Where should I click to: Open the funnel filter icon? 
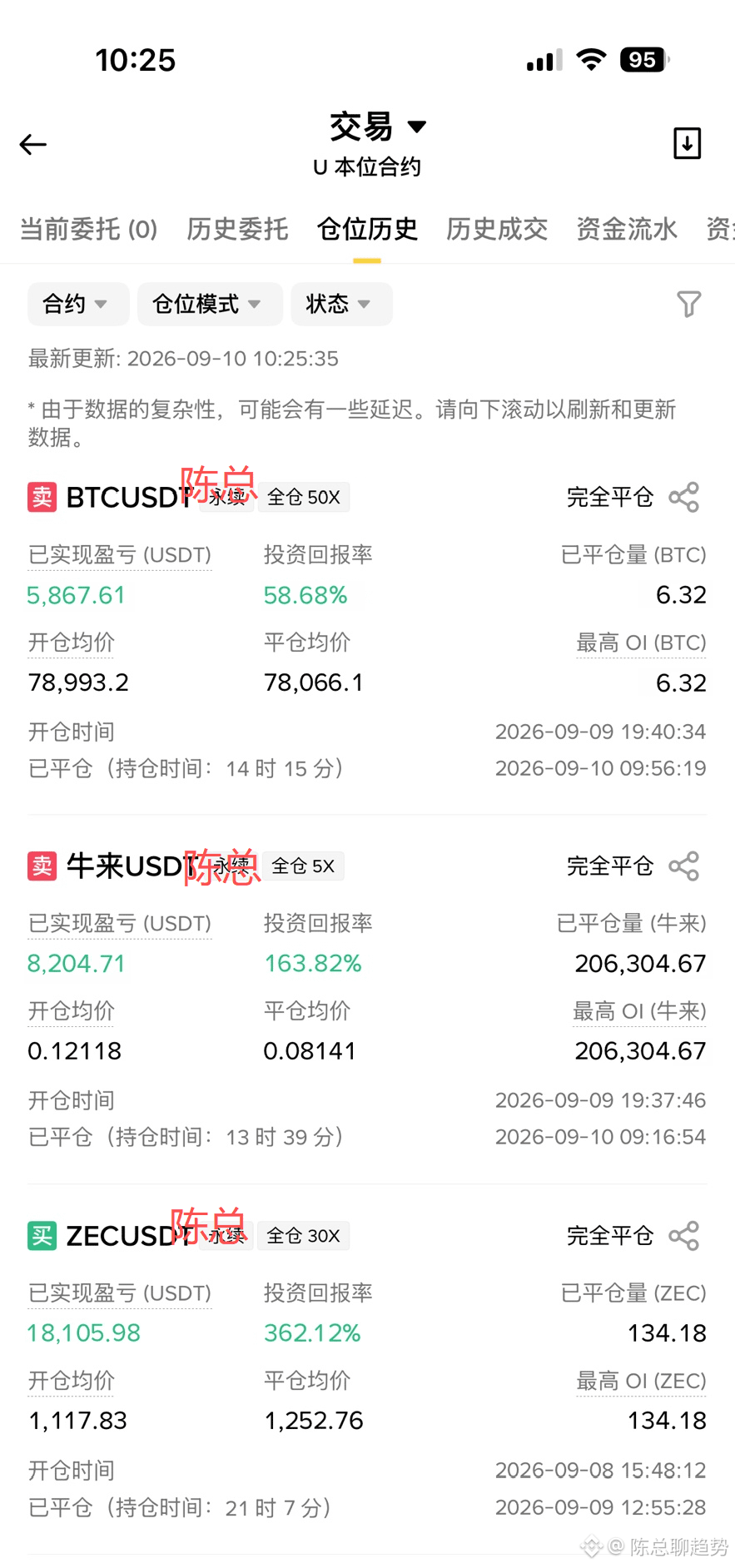coord(688,305)
